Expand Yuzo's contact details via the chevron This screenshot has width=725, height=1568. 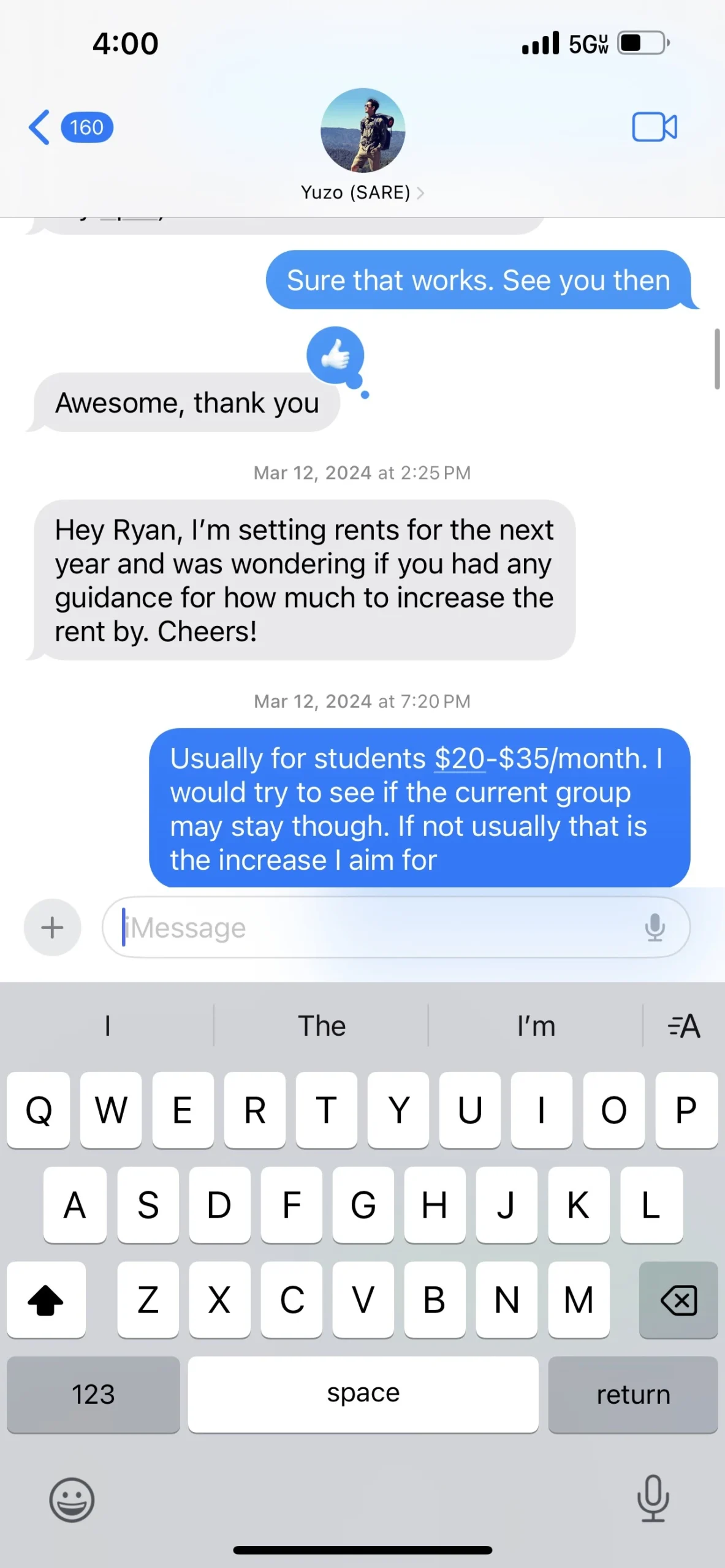click(420, 192)
